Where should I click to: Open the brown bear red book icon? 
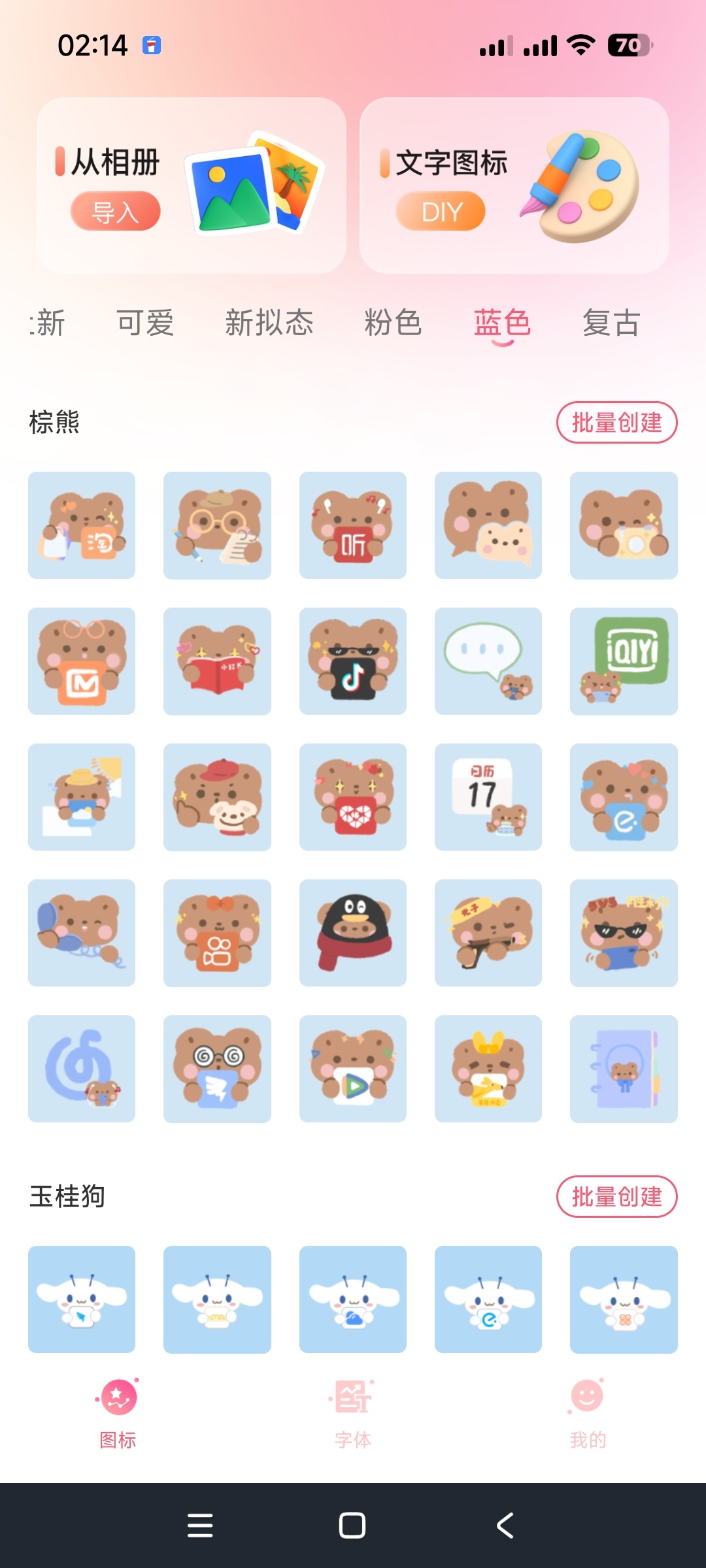[217, 661]
